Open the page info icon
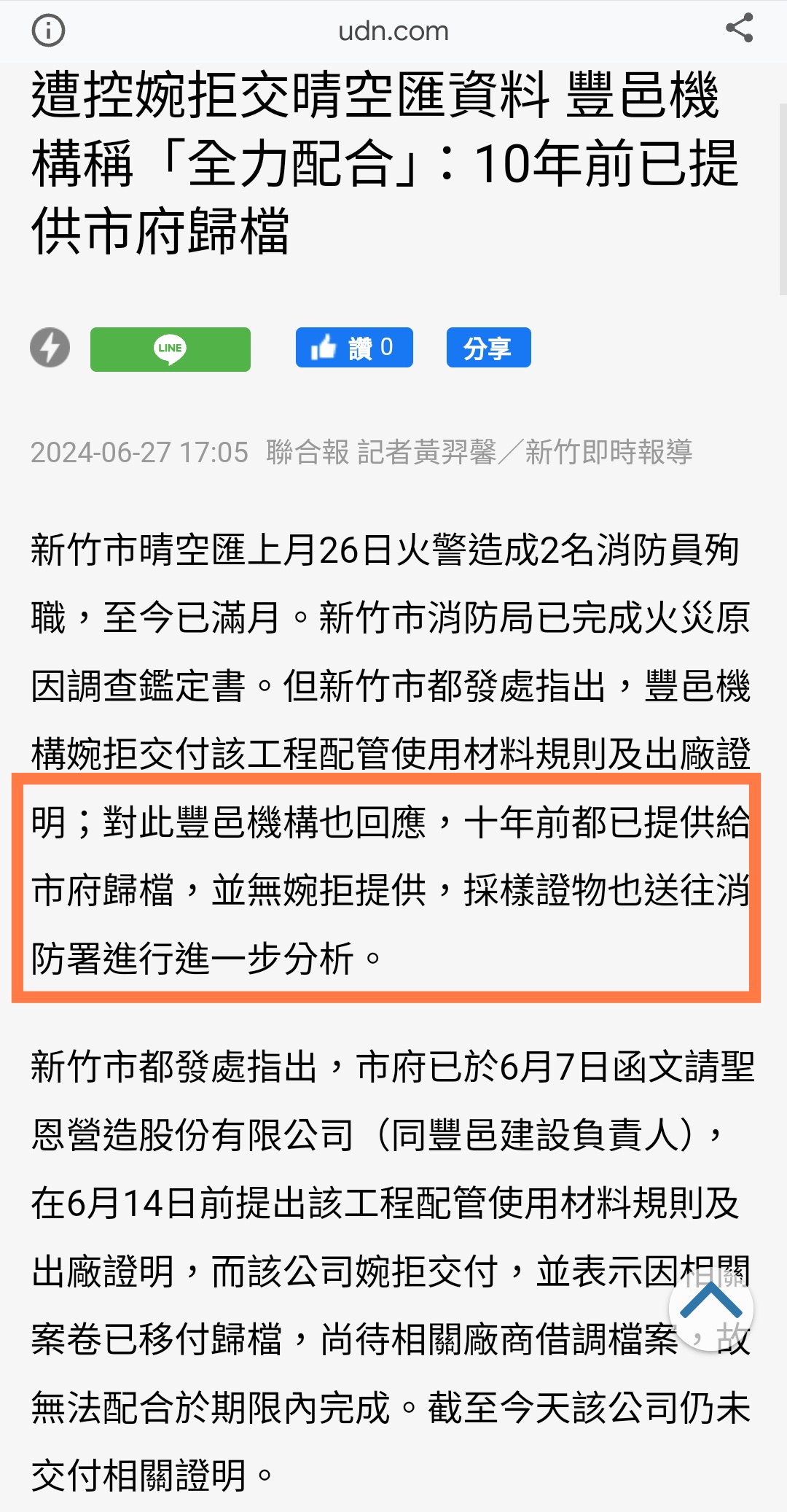The image size is (787, 1512). coord(48,31)
